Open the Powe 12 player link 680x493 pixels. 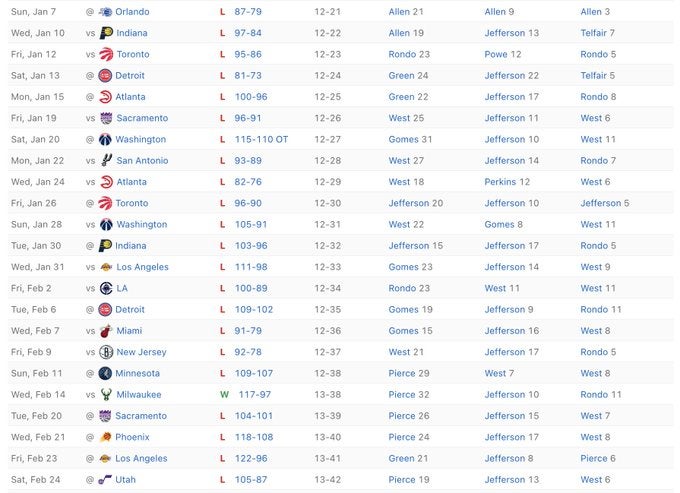click(x=502, y=54)
